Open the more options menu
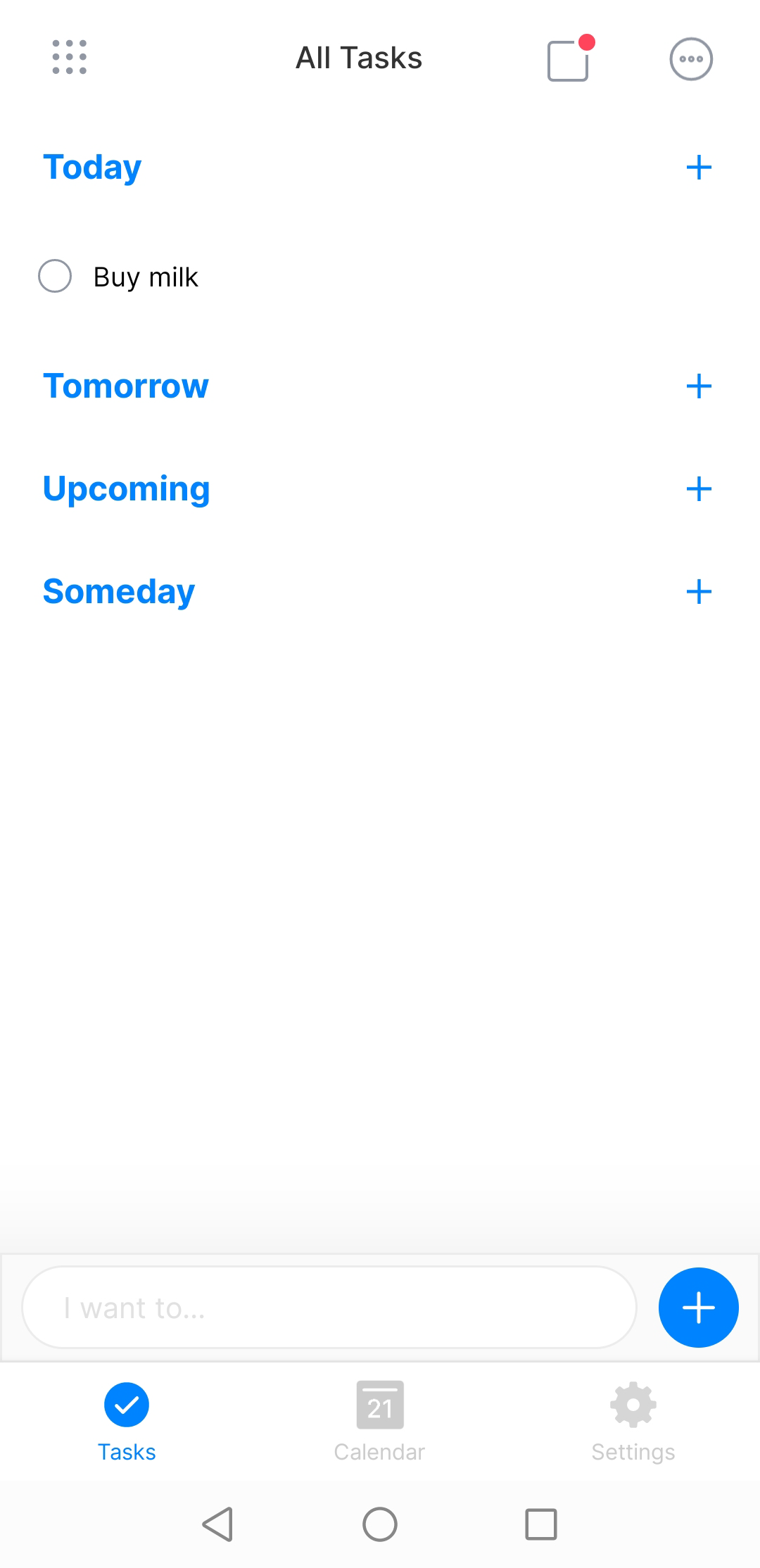The image size is (760, 1568). point(690,59)
